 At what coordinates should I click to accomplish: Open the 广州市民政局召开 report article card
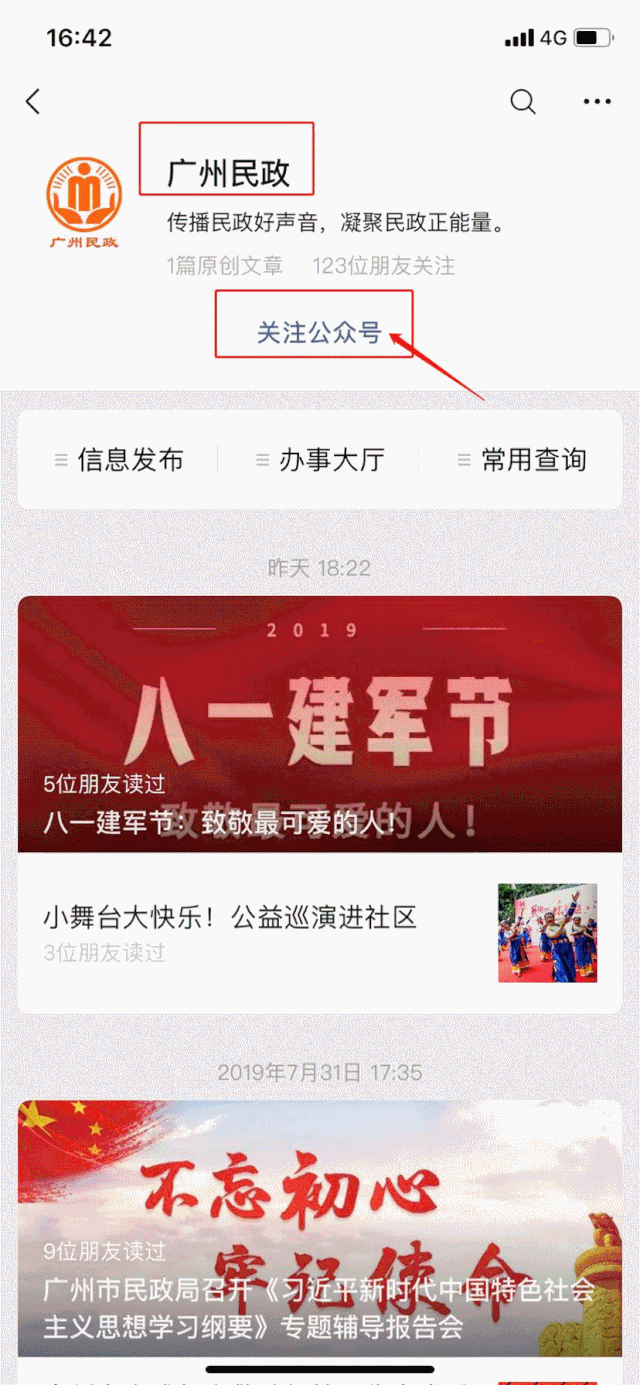(x=320, y=1228)
